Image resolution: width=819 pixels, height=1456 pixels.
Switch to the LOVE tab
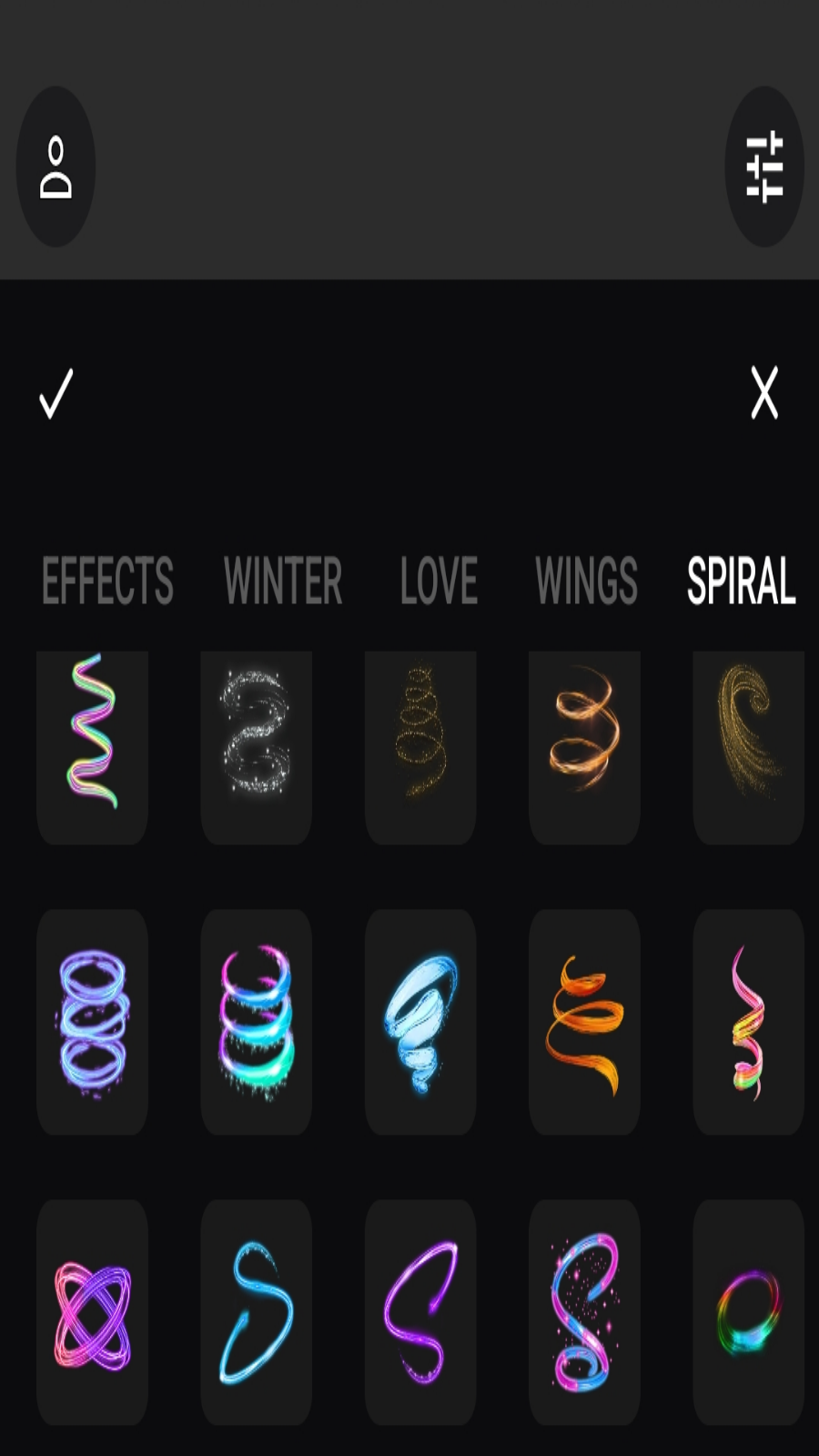click(x=439, y=581)
